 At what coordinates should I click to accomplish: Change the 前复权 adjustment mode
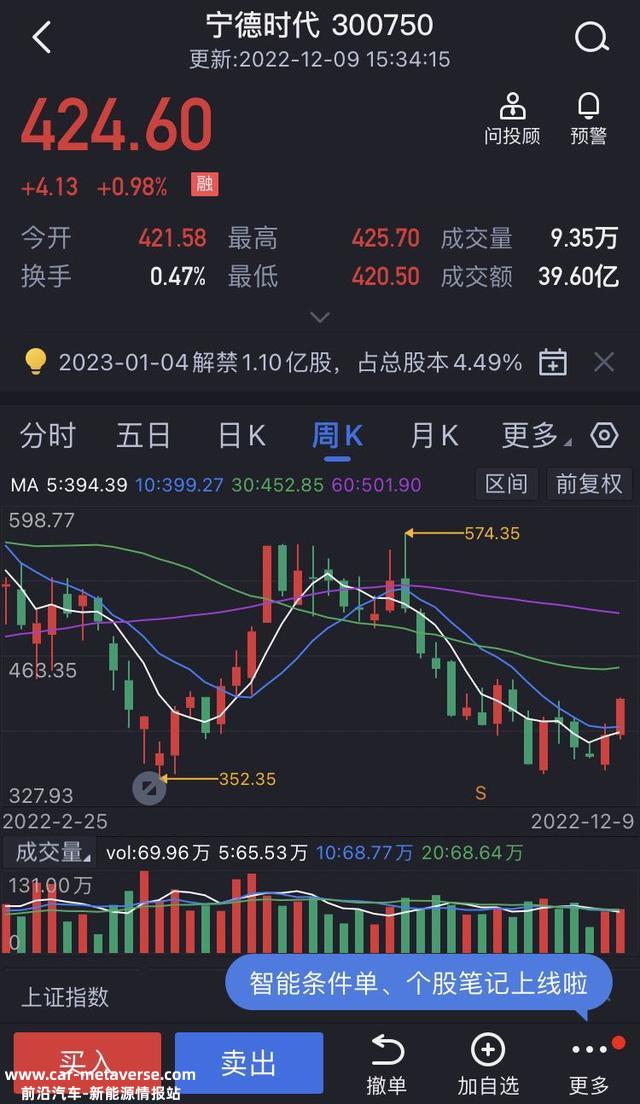[x=589, y=484]
